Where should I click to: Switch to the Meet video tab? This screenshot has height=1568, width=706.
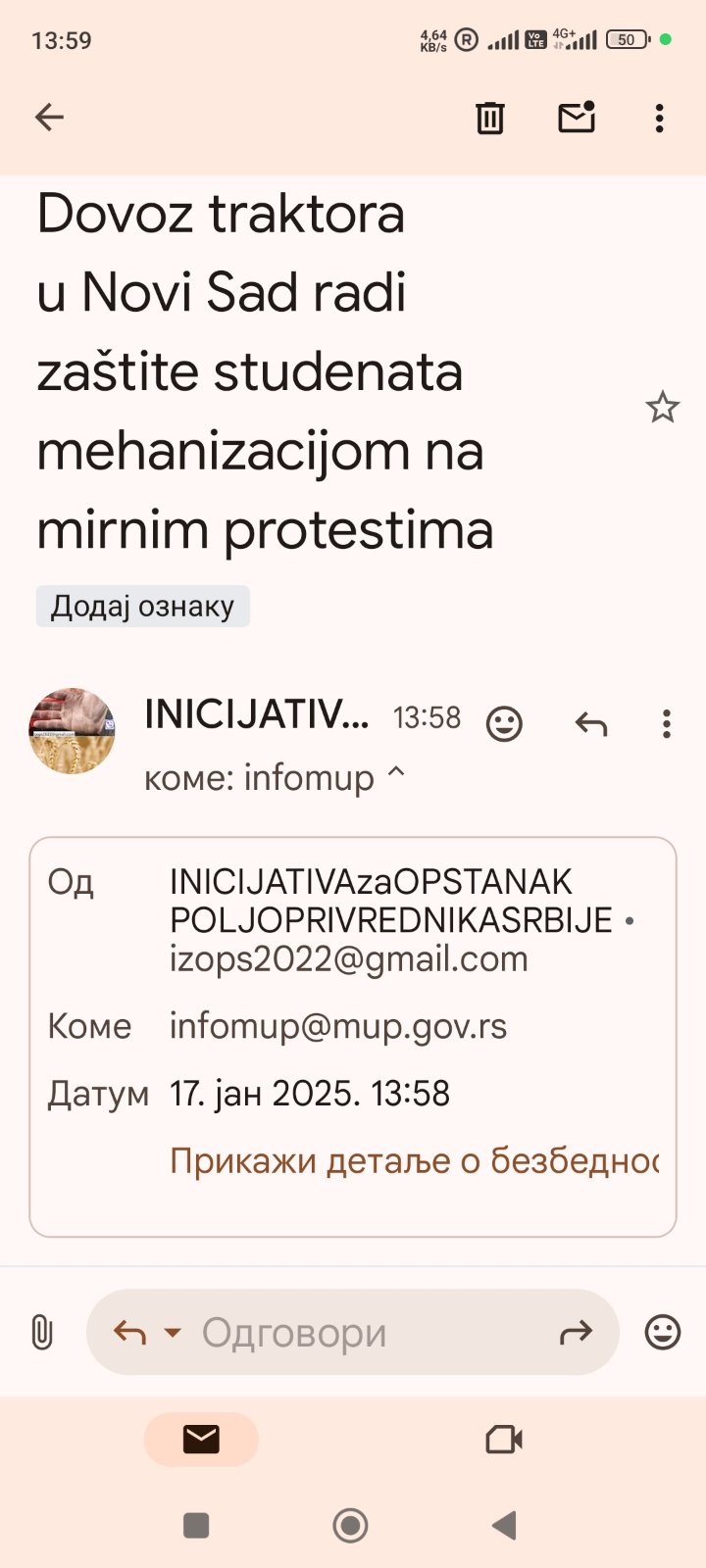coord(503,1439)
